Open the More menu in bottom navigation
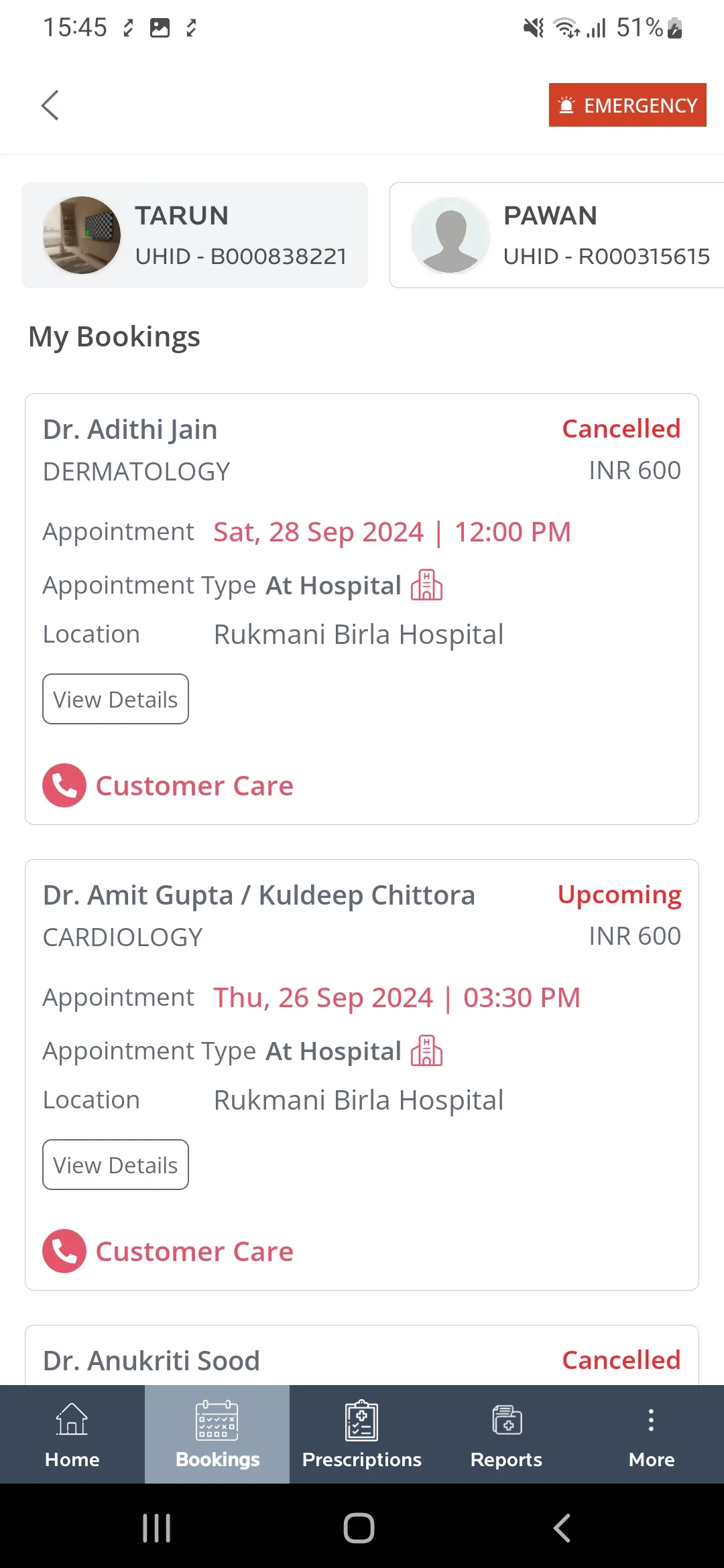Screen dimensions: 724x1568 coord(651,1434)
